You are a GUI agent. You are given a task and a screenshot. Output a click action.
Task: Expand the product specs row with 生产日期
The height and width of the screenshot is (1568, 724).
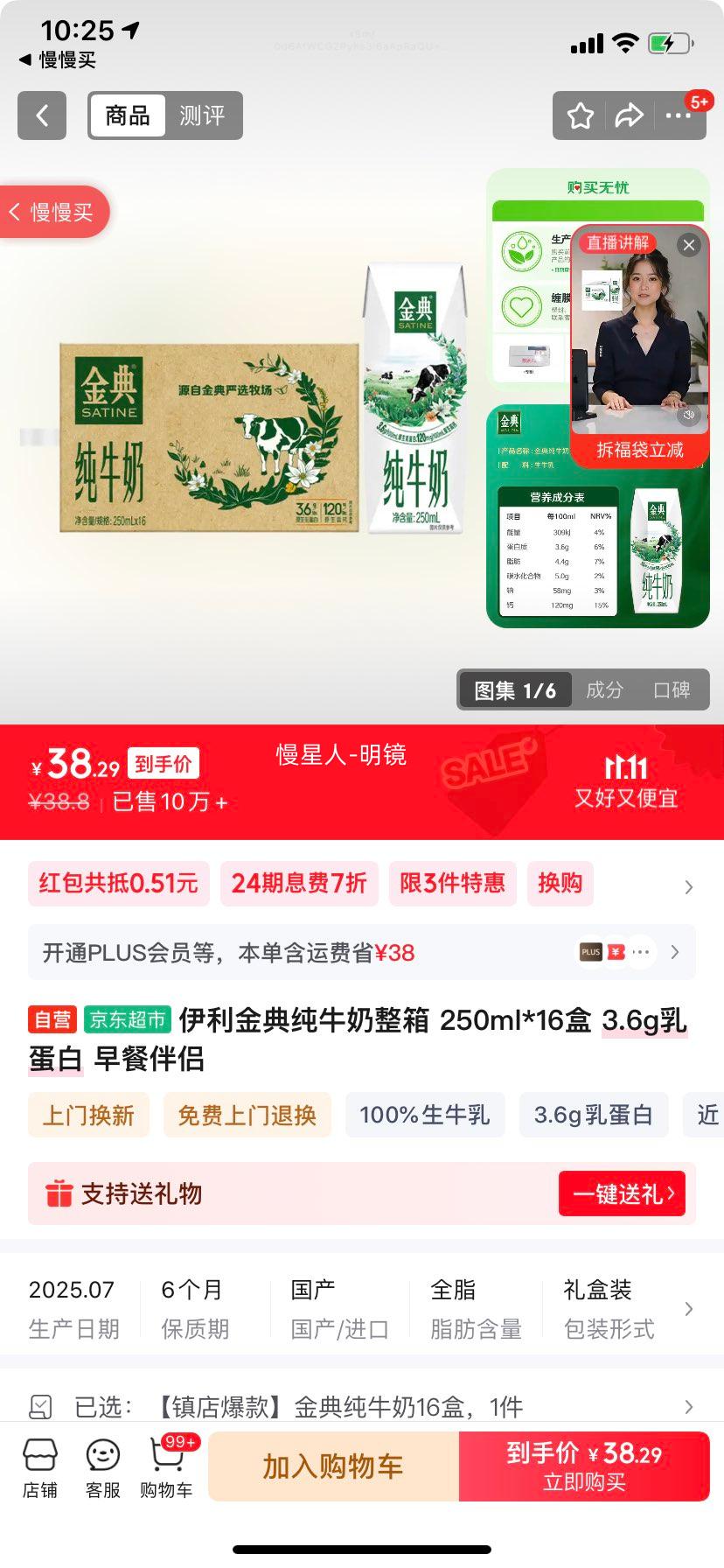pos(687,1308)
